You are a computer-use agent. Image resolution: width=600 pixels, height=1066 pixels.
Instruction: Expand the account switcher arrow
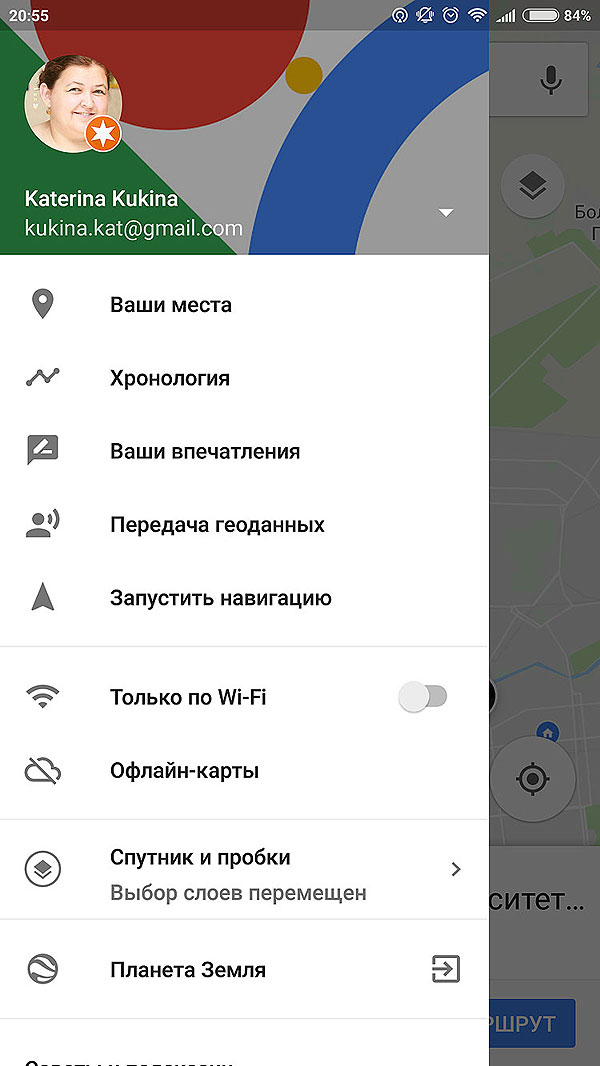[x=447, y=212]
